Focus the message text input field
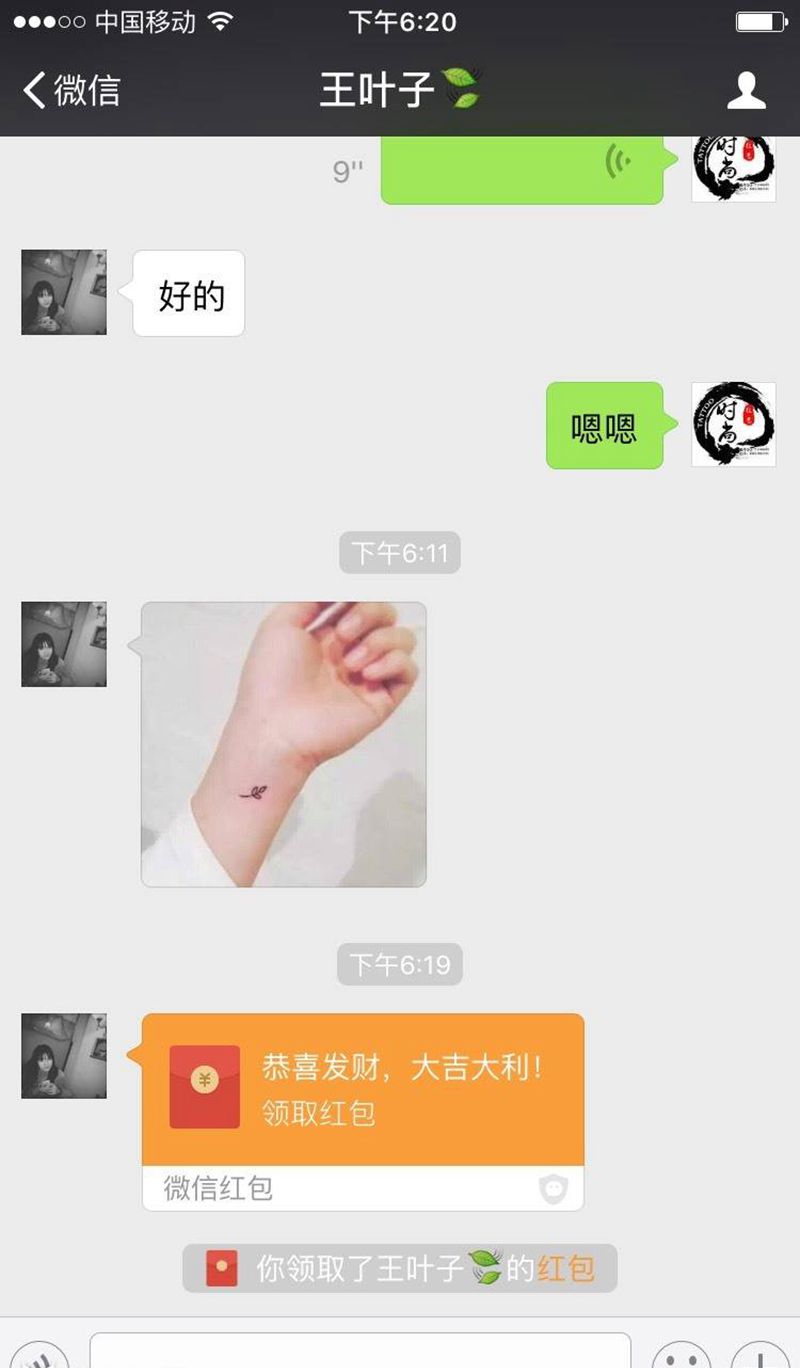The width and height of the screenshot is (800, 1368). point(360,1352)
